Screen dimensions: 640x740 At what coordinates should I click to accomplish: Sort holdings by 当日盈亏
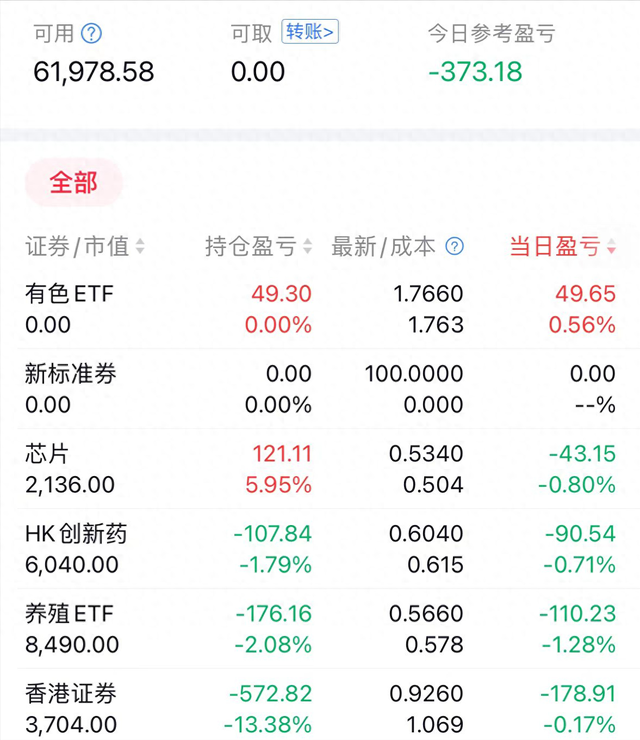coord(562,247)
